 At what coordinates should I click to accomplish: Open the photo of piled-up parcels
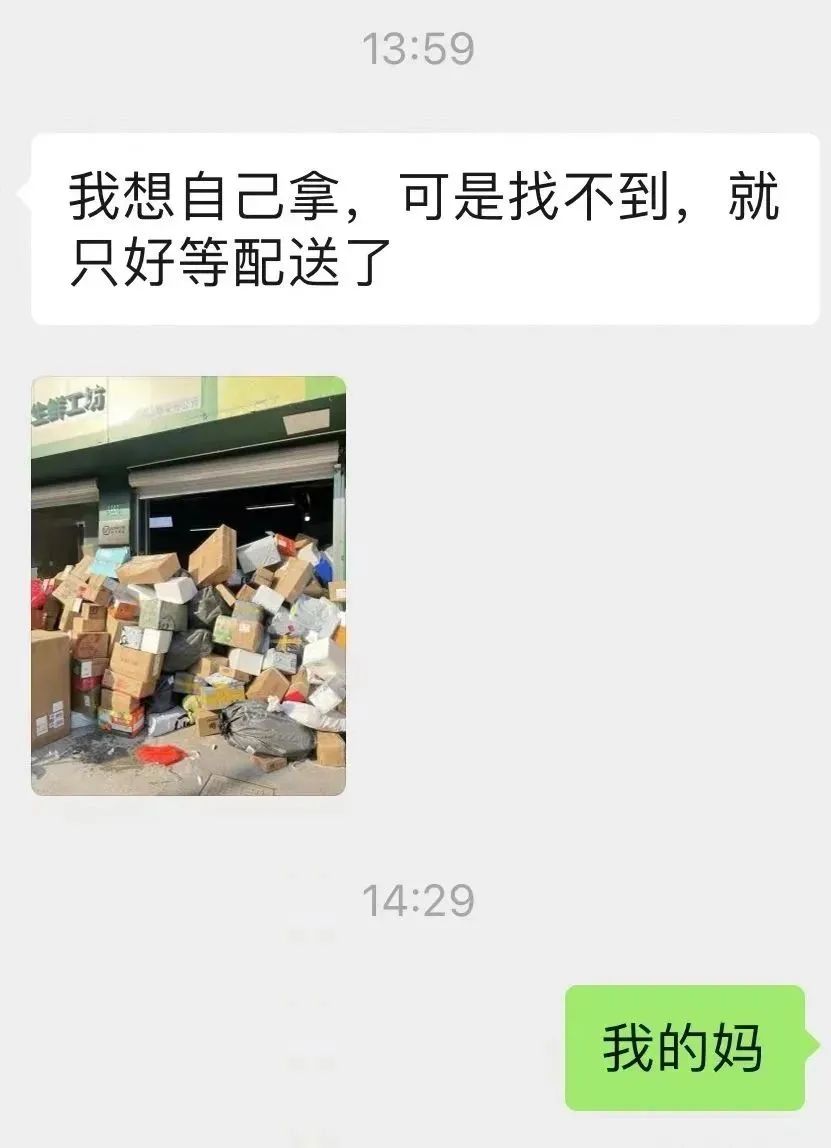pyautogui.click(x=188, y=585)
